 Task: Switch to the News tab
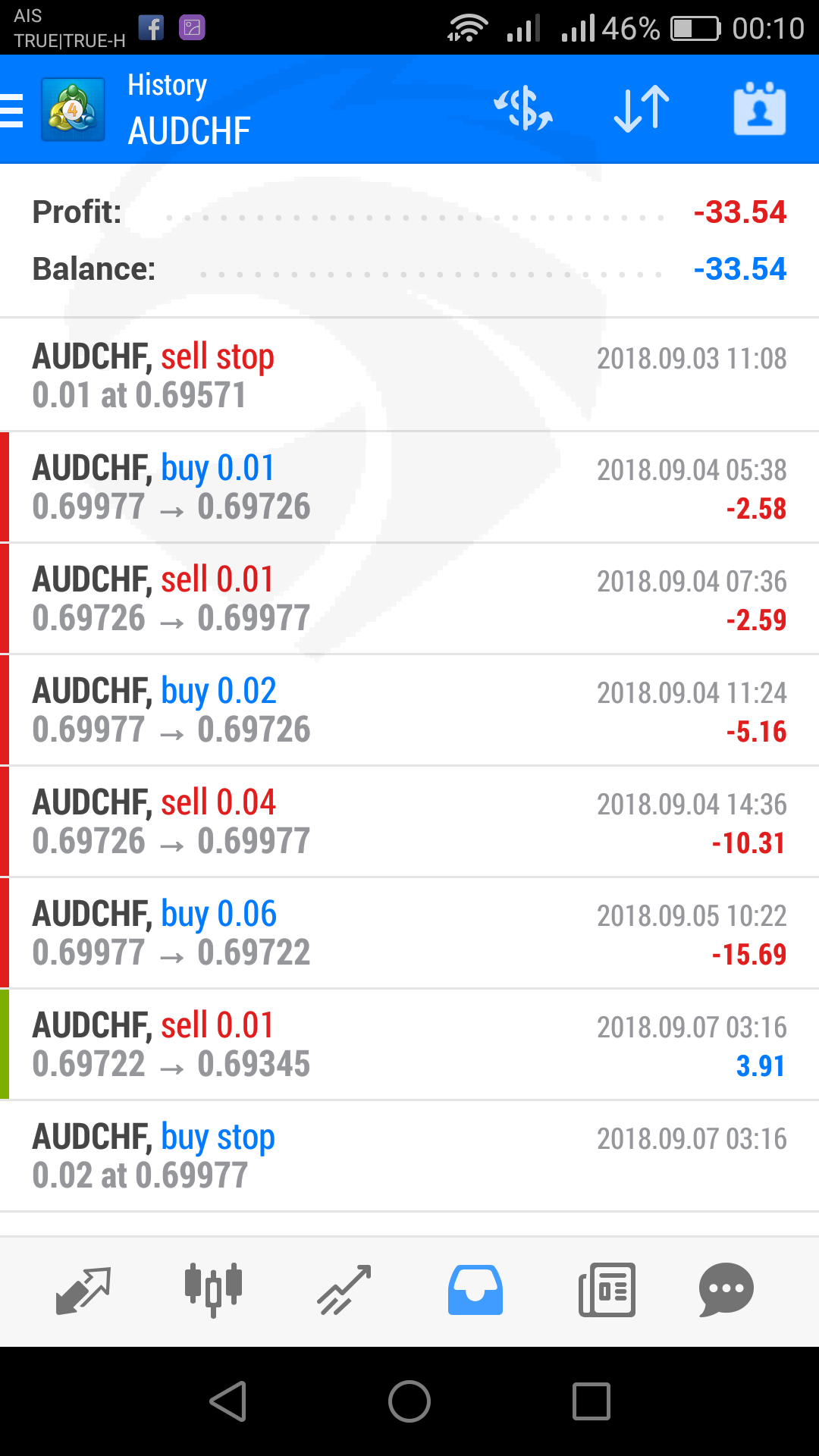607,1290
